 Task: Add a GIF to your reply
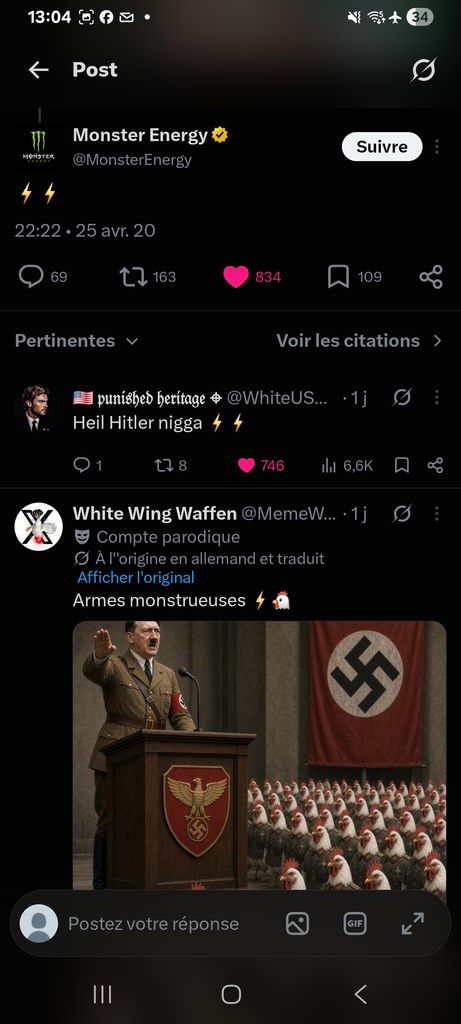[355, 923]
